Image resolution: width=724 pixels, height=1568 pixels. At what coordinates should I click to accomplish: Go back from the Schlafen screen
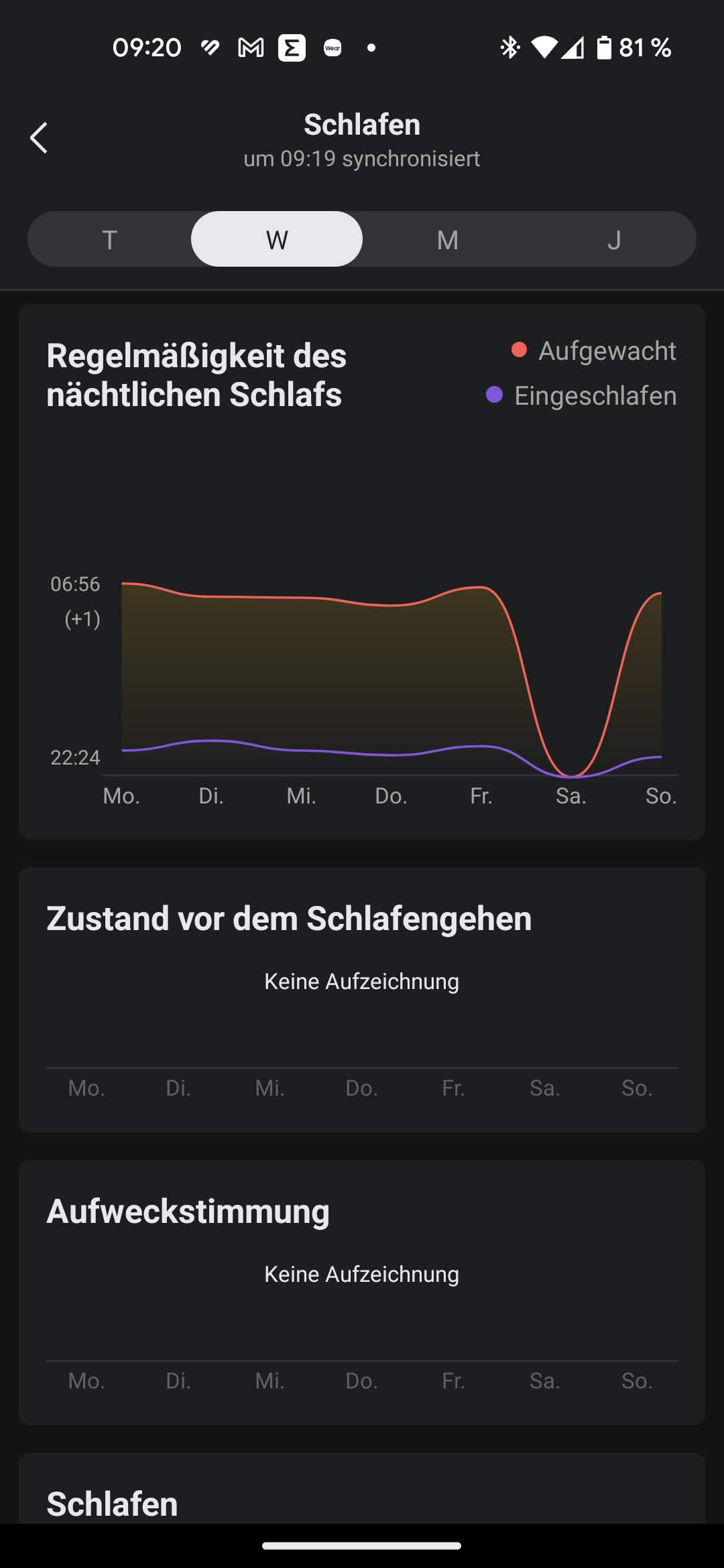(39, 138)
